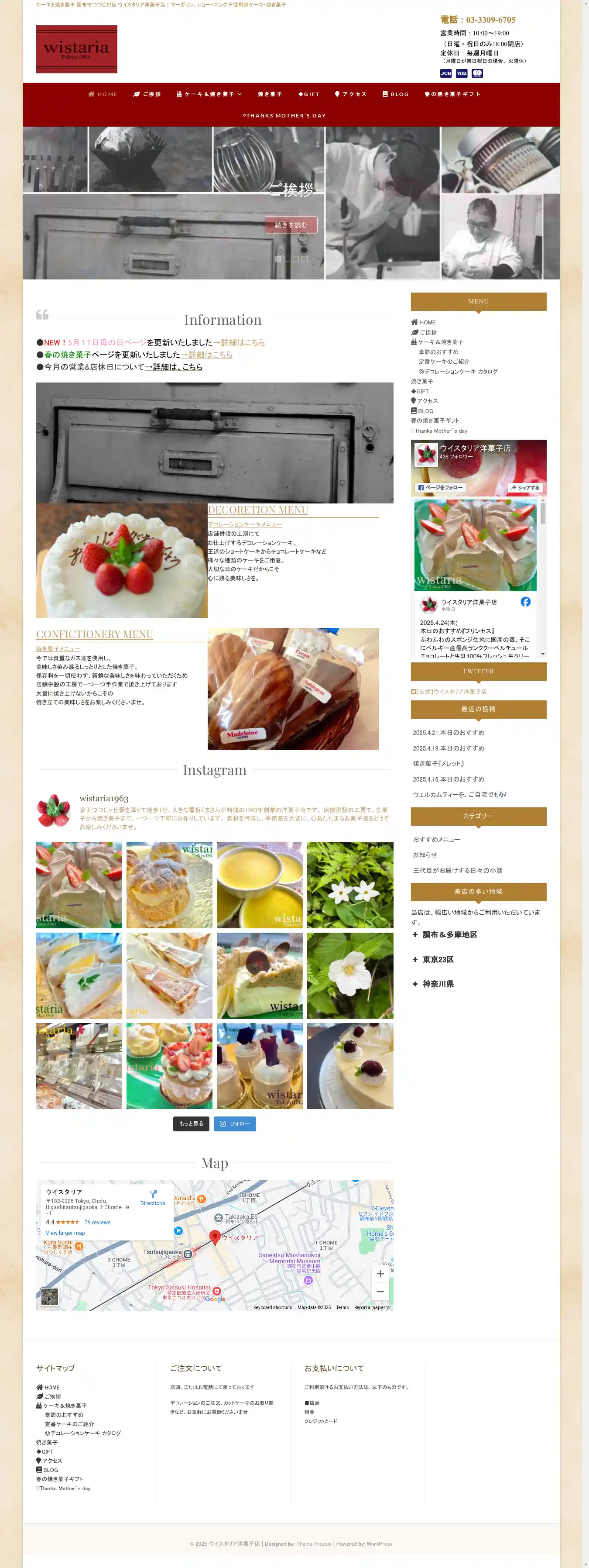Expand the 東京23区 section

[x=438, y=959]
